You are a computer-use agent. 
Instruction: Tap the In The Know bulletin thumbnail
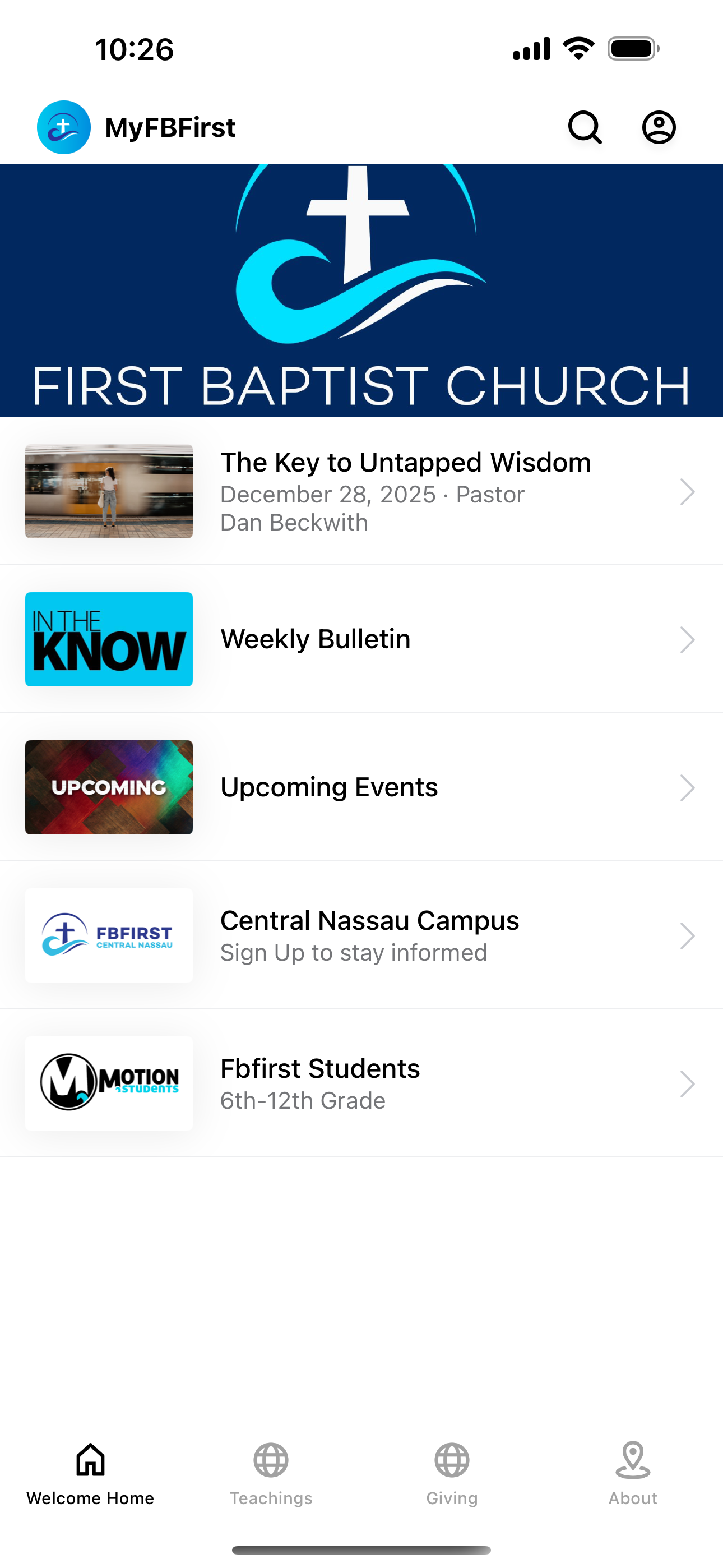[x=108, y=639]
